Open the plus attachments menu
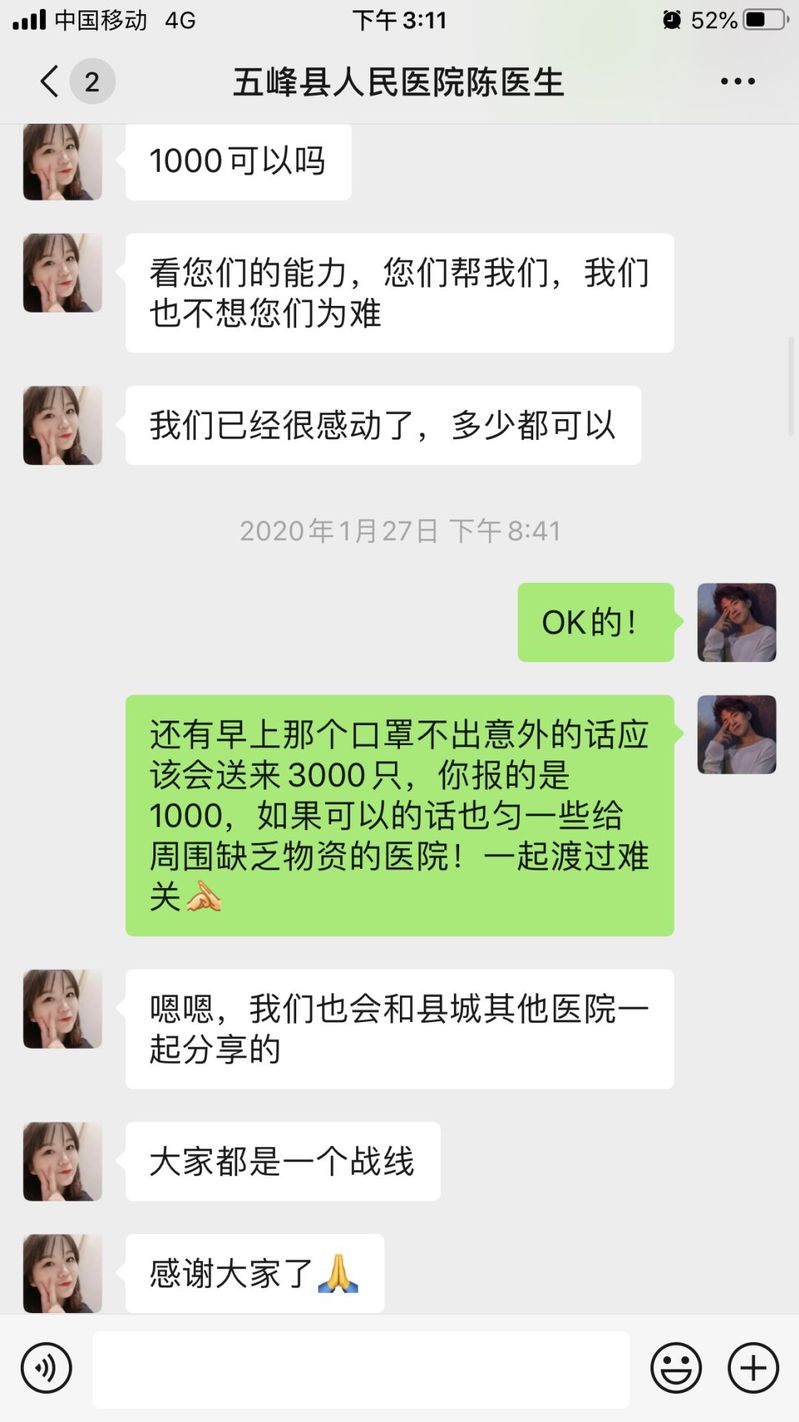The width and height of the screenshot is (799, 1422). point(753,1368)
